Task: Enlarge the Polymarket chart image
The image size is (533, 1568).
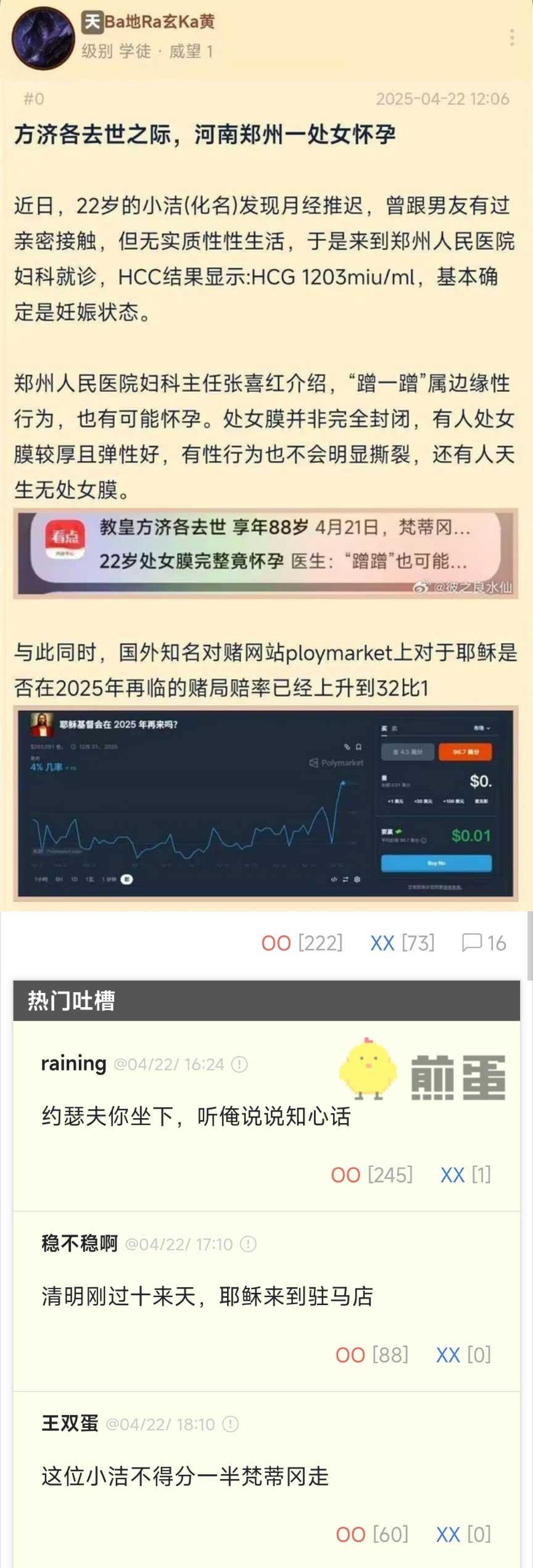Action: point(266,803)
